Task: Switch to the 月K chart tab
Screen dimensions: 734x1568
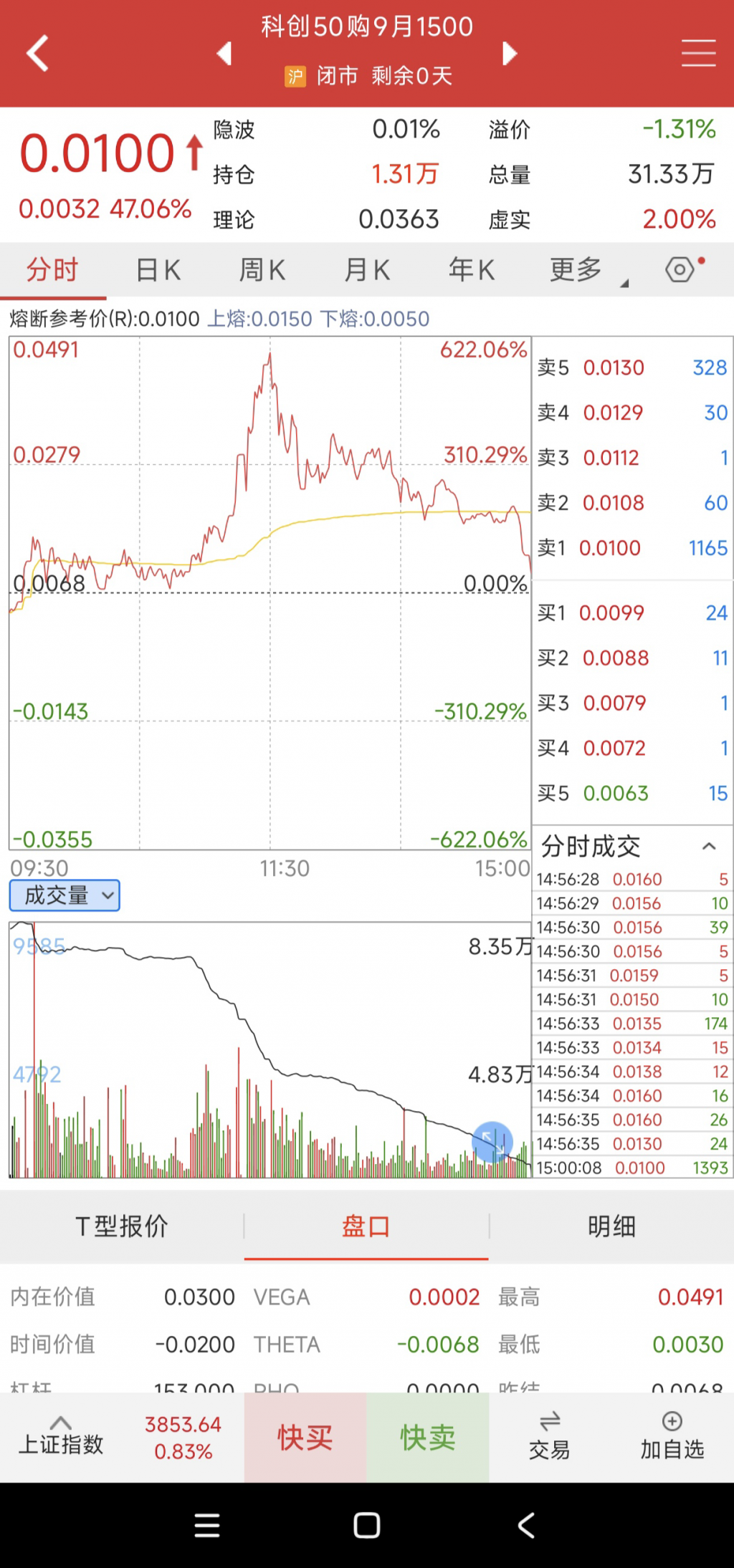Action: click(x=367, y=271)
